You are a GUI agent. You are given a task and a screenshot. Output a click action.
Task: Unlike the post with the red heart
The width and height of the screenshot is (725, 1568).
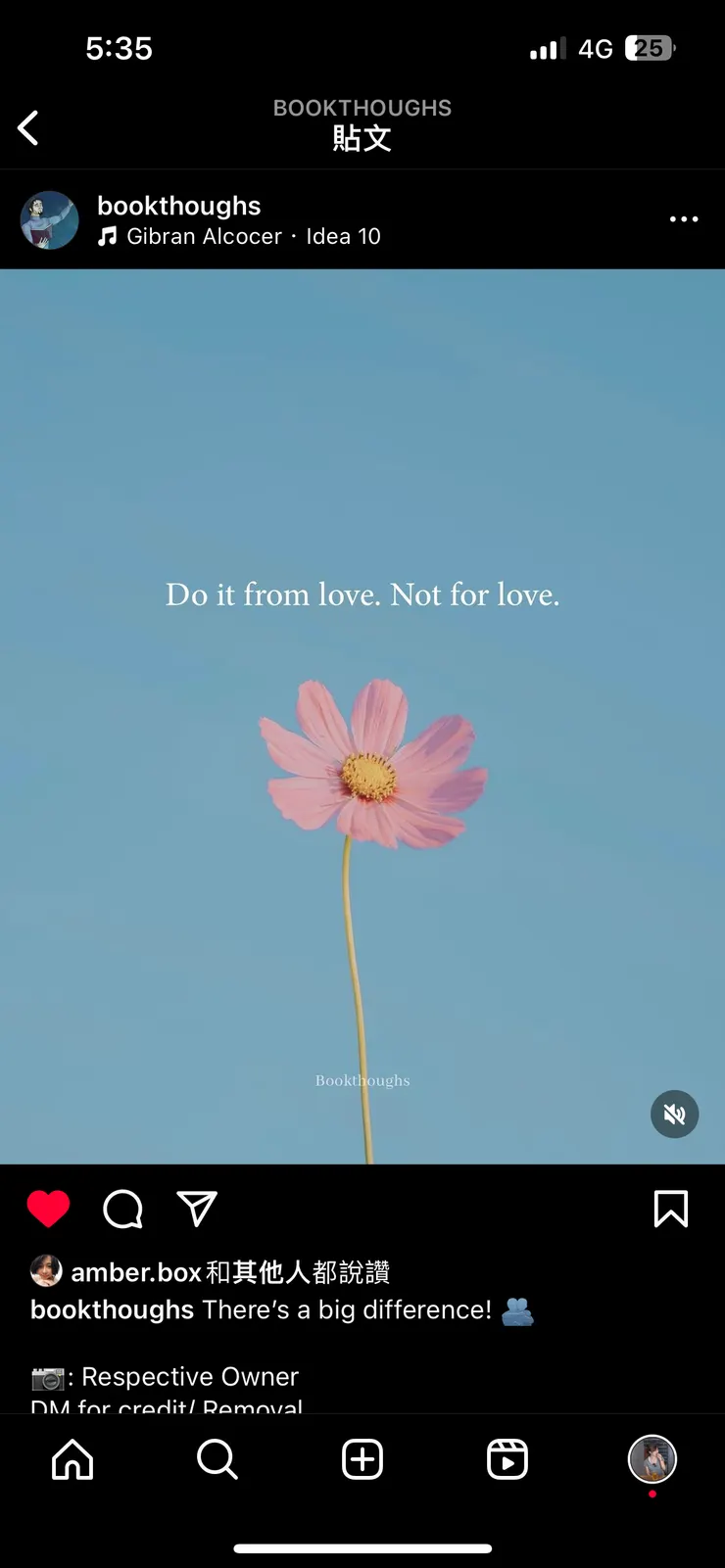coord(48,1209)
